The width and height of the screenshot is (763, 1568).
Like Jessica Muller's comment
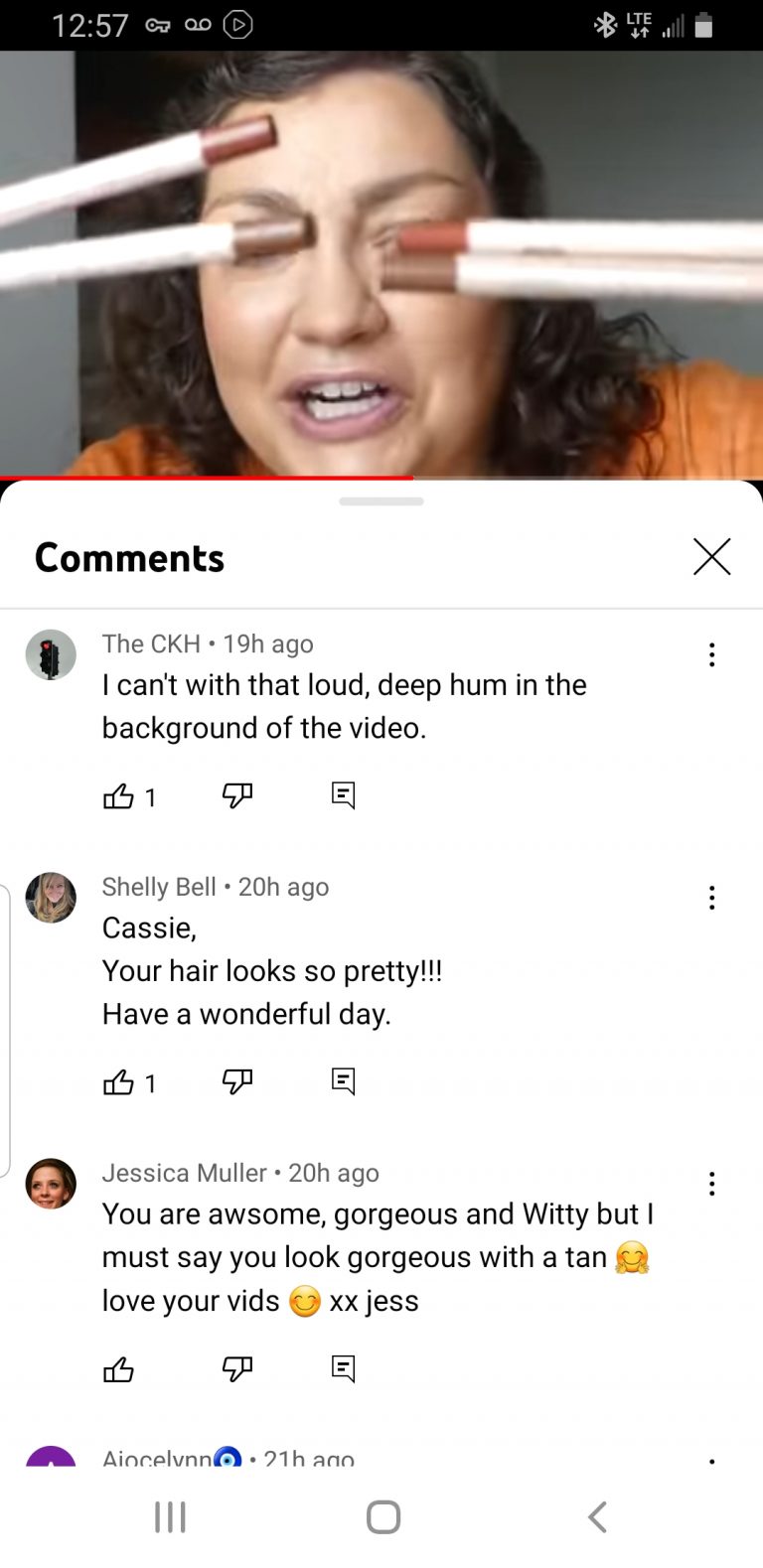(118, 1370)
